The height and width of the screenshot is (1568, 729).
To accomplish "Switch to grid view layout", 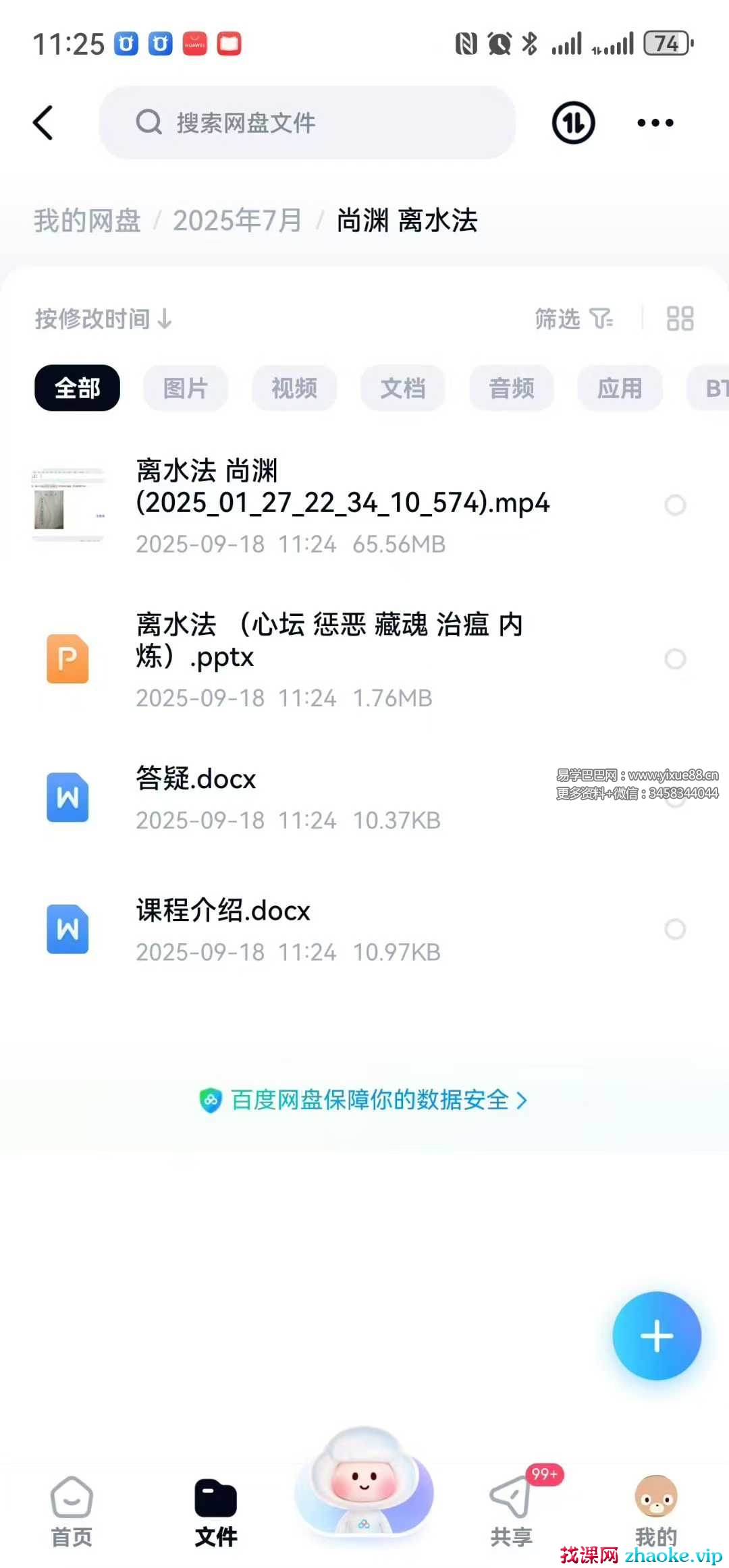I will (x=679, y=318).
